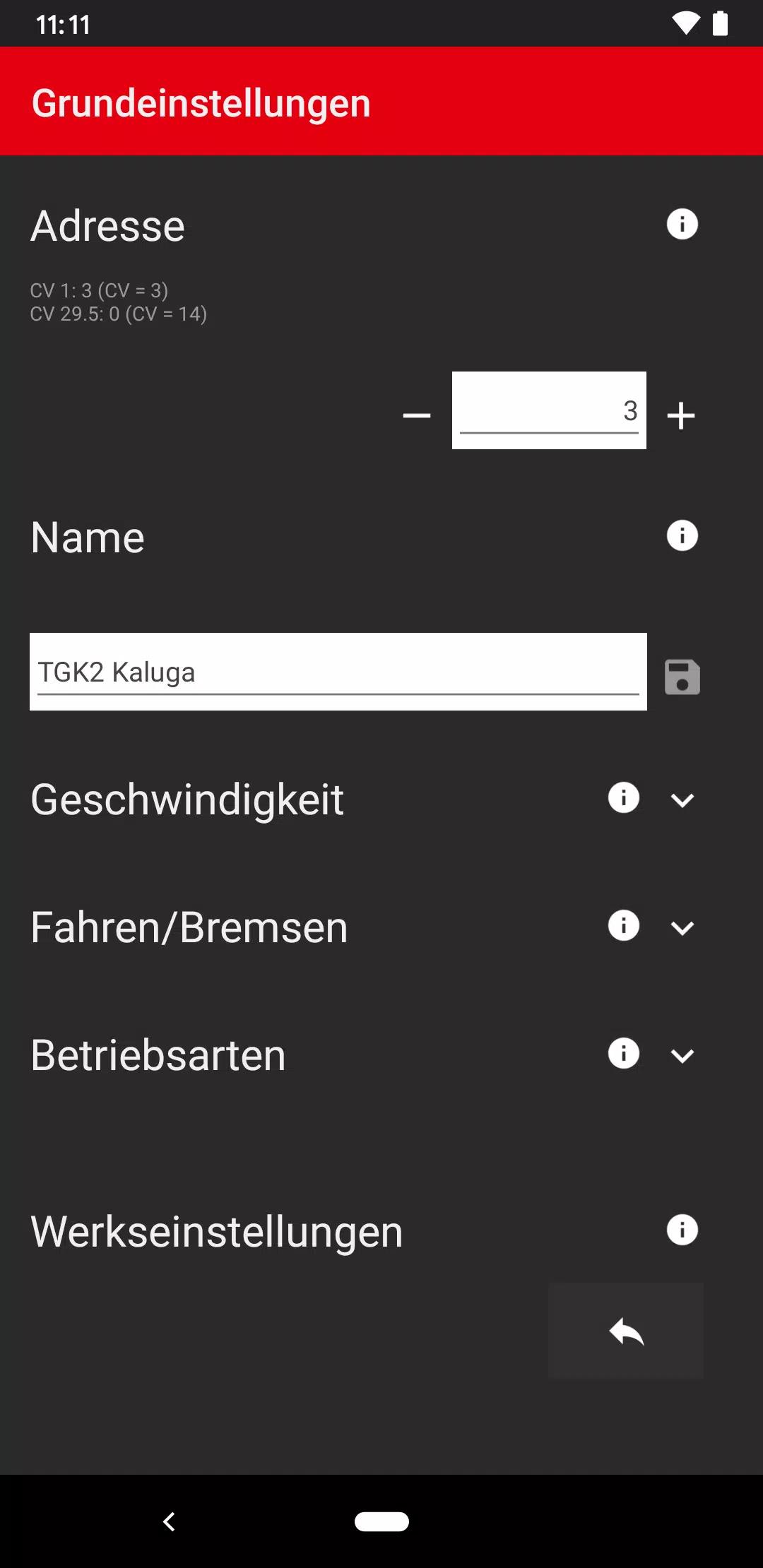Expand the Geschwindigkeit section
This screenshot has width=763, height=1568.
tap(682, 800)
